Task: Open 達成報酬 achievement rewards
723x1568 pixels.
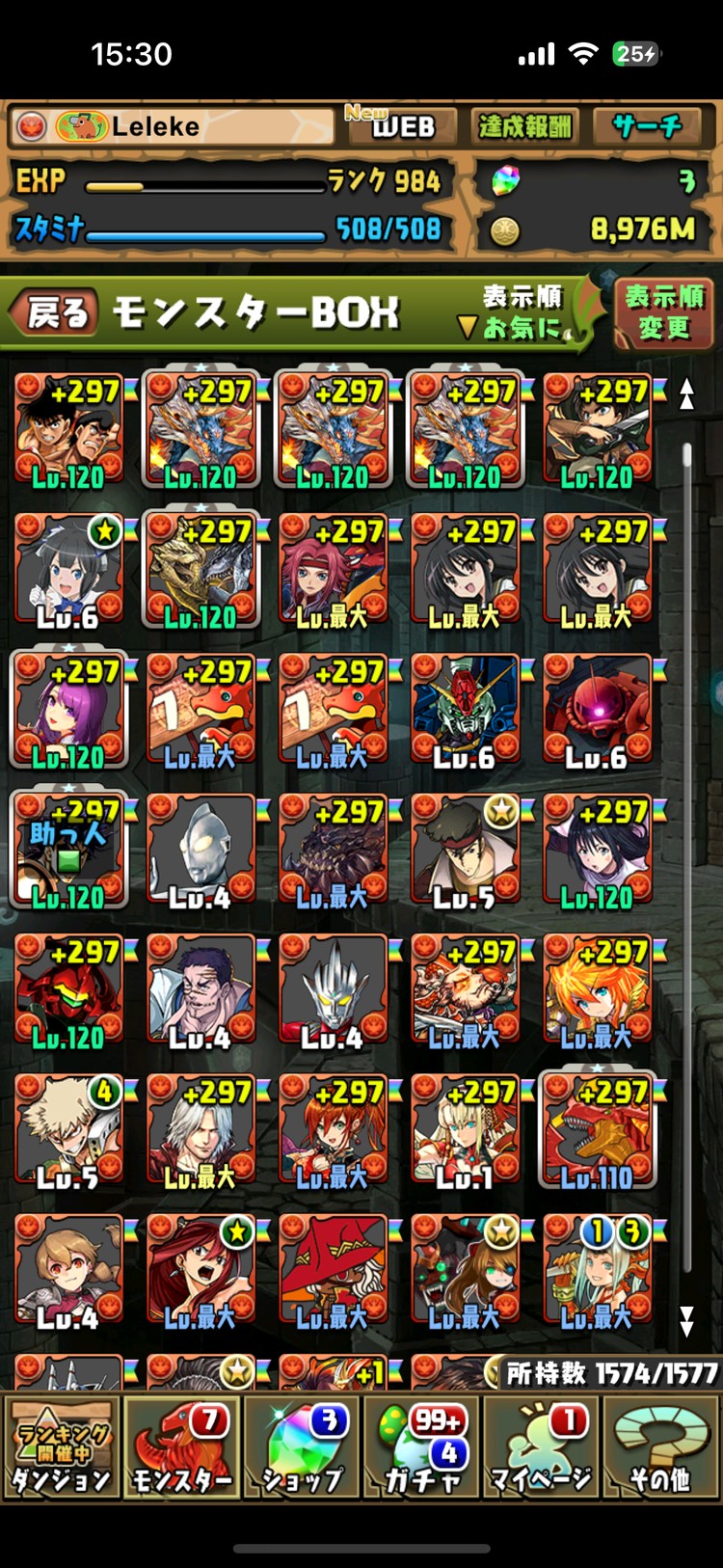Action: point(524,126)
